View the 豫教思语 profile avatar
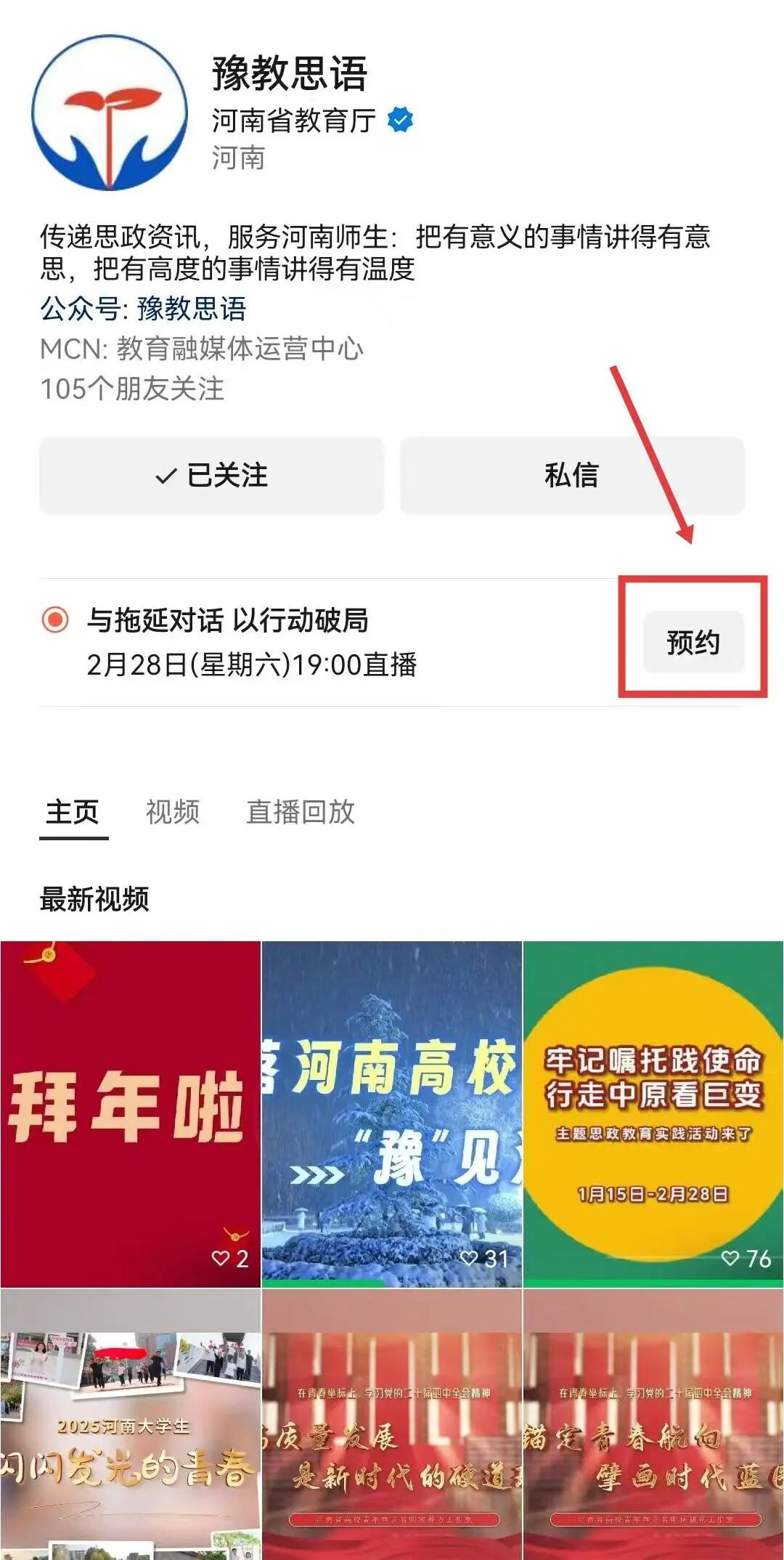Image resolution: width=784 pixels, height=1560 pixels. pyautogui.click(x=110, y=113)
